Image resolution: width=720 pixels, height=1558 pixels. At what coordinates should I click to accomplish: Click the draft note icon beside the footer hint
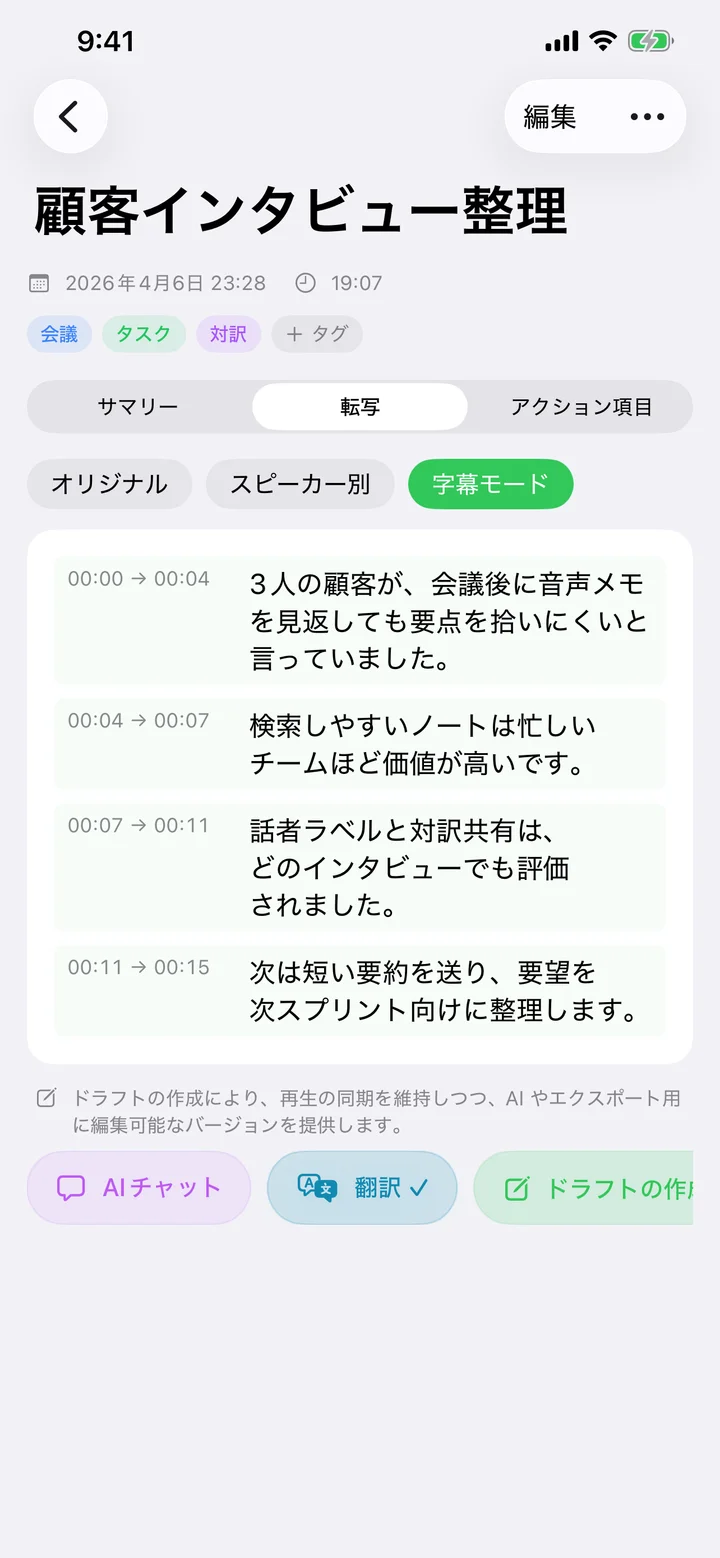[46, 1097]
